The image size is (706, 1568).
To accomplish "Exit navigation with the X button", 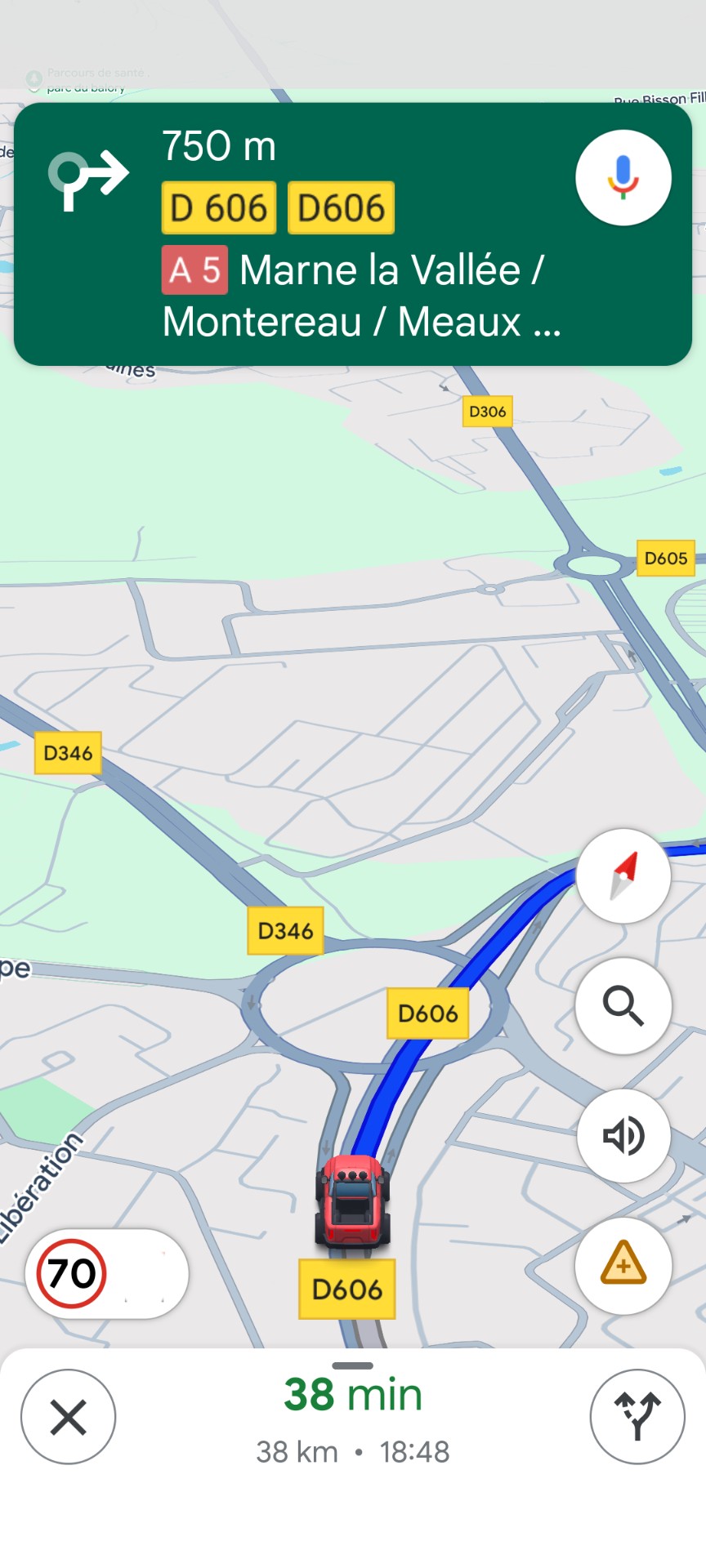I will click(x=68, y=1416).
